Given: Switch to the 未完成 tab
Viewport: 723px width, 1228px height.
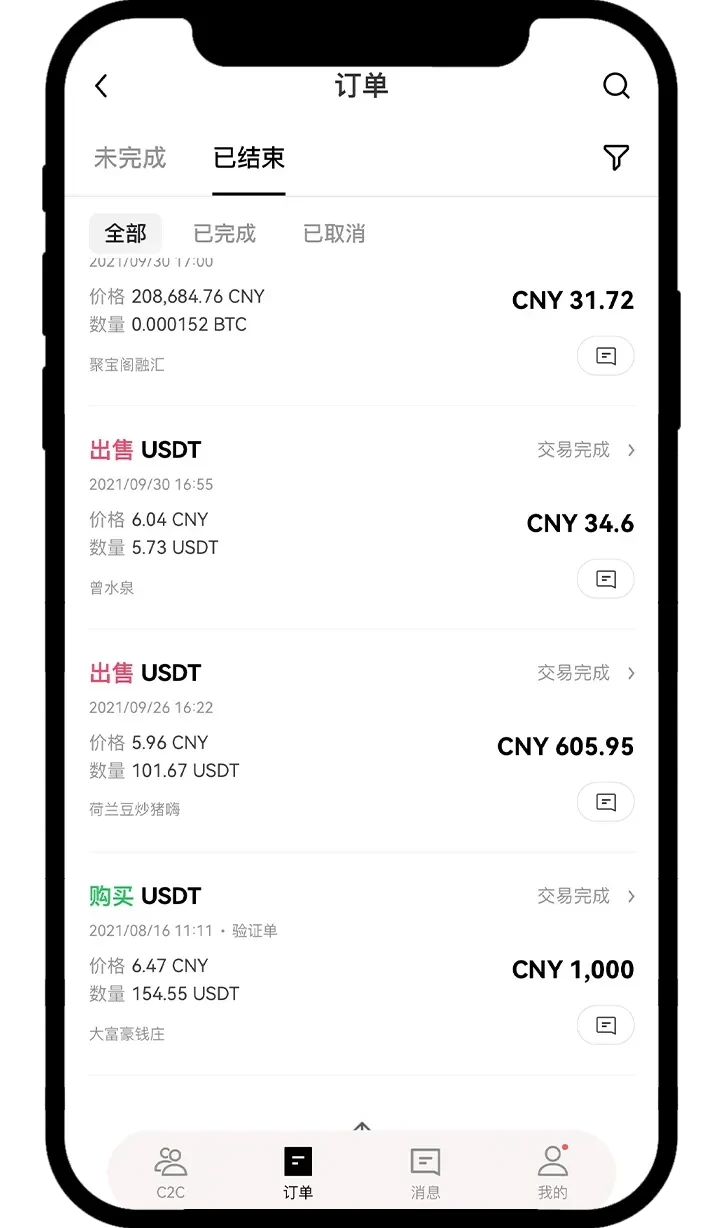Looking at the screenshot, I should coord(129,158).
